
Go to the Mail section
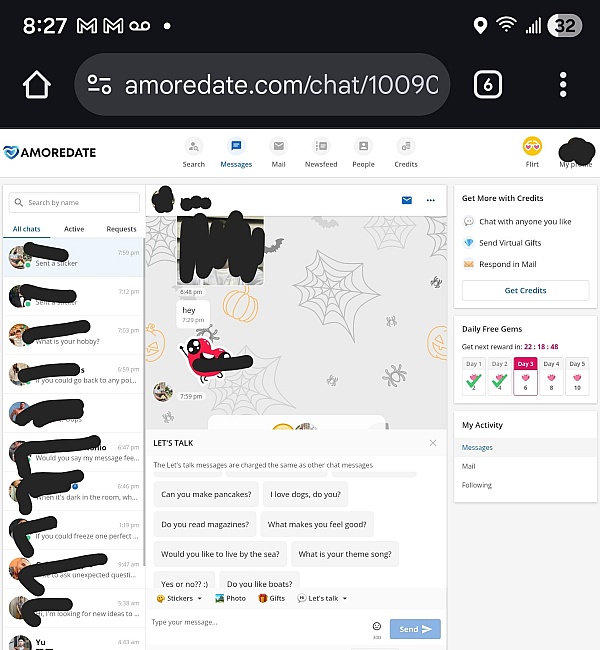[279, 152]
